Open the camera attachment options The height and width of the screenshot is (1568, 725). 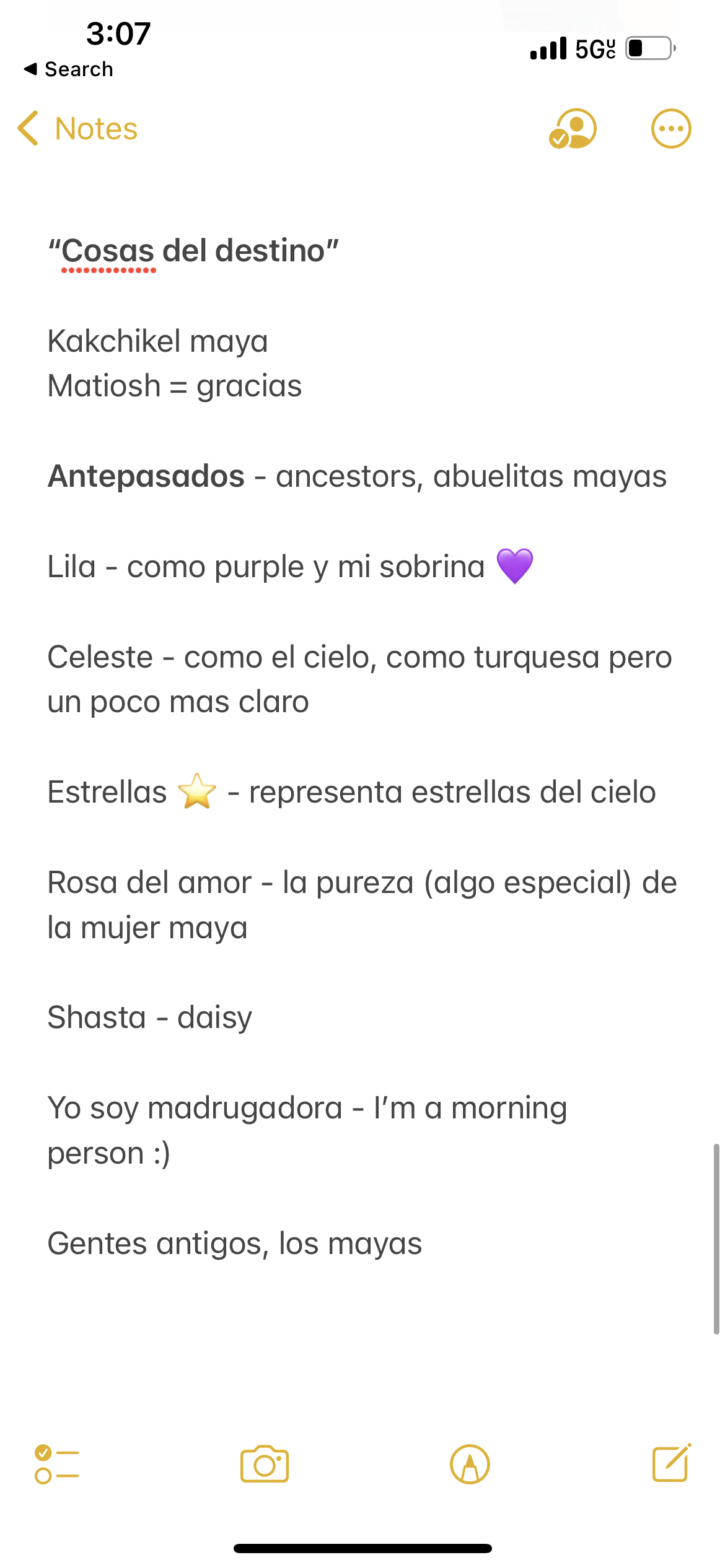[x=265, y=1464]
